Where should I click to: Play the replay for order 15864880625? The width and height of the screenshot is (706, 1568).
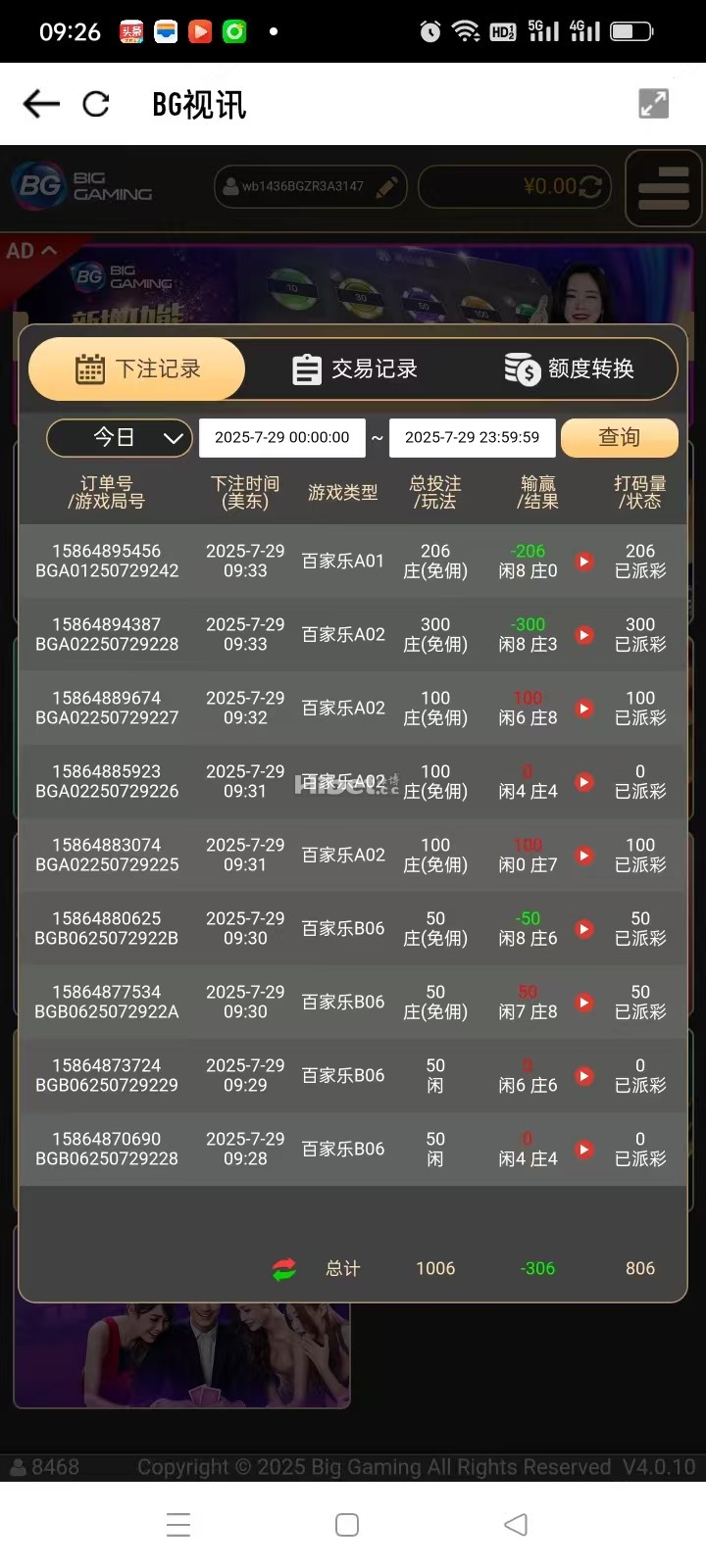(584, 929)
